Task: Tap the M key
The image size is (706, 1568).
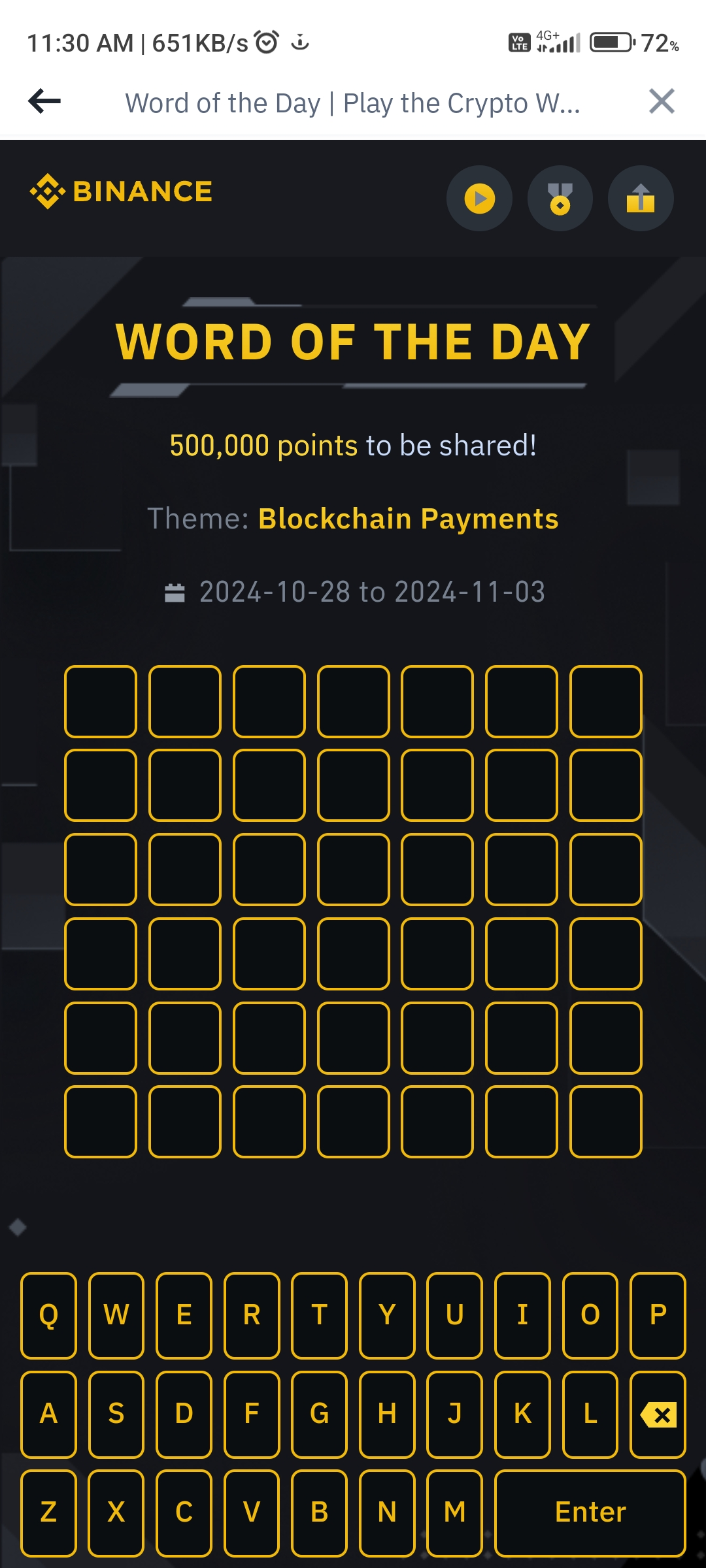Action: (x=454, y=1512)
